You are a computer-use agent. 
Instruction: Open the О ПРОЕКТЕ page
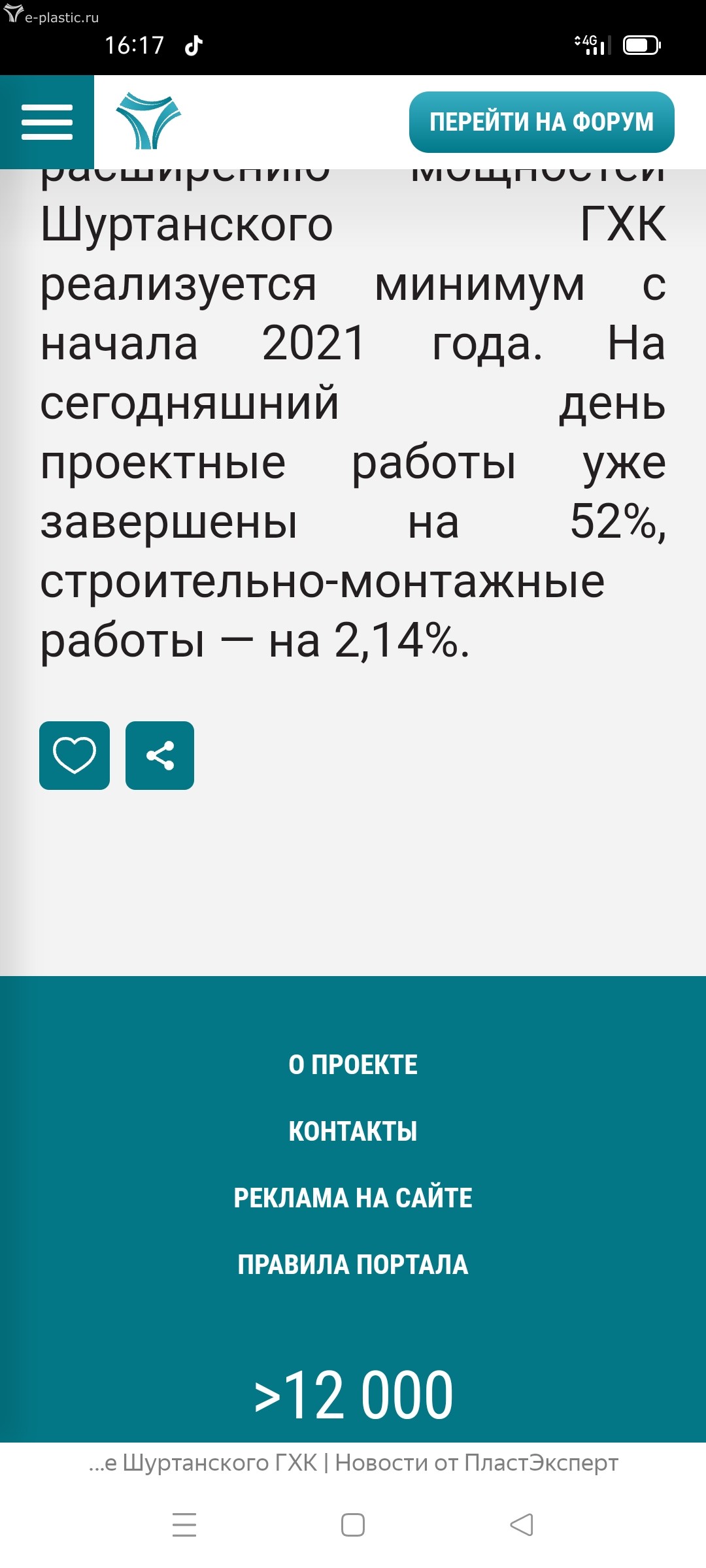pos(353,1064)
